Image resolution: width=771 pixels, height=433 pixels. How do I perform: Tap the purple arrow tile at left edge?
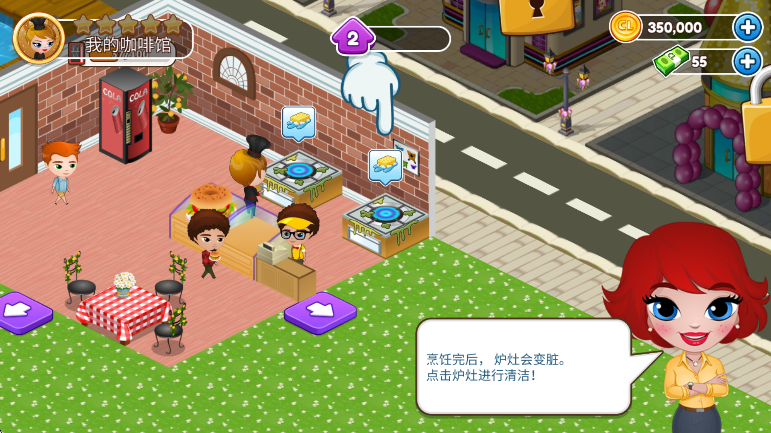coord(20,312)
